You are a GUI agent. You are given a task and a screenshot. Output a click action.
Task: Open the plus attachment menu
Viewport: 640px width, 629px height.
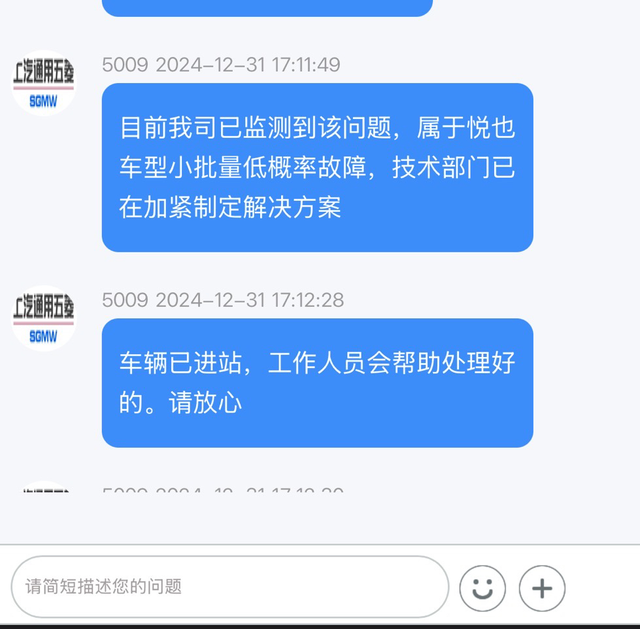(542, 588)
